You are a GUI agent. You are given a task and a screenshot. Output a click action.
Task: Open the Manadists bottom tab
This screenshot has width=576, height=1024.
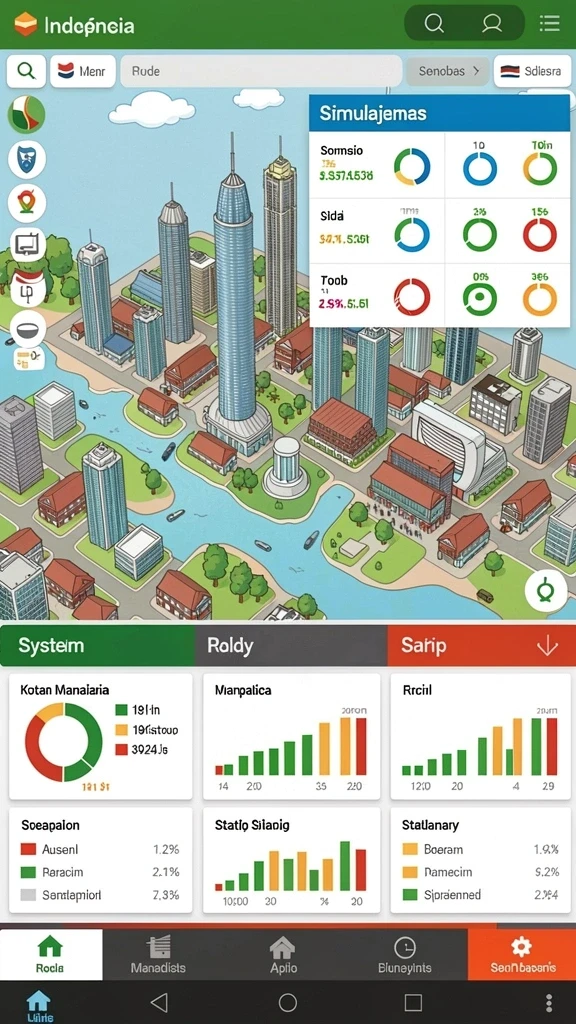(x=158, y=954)
